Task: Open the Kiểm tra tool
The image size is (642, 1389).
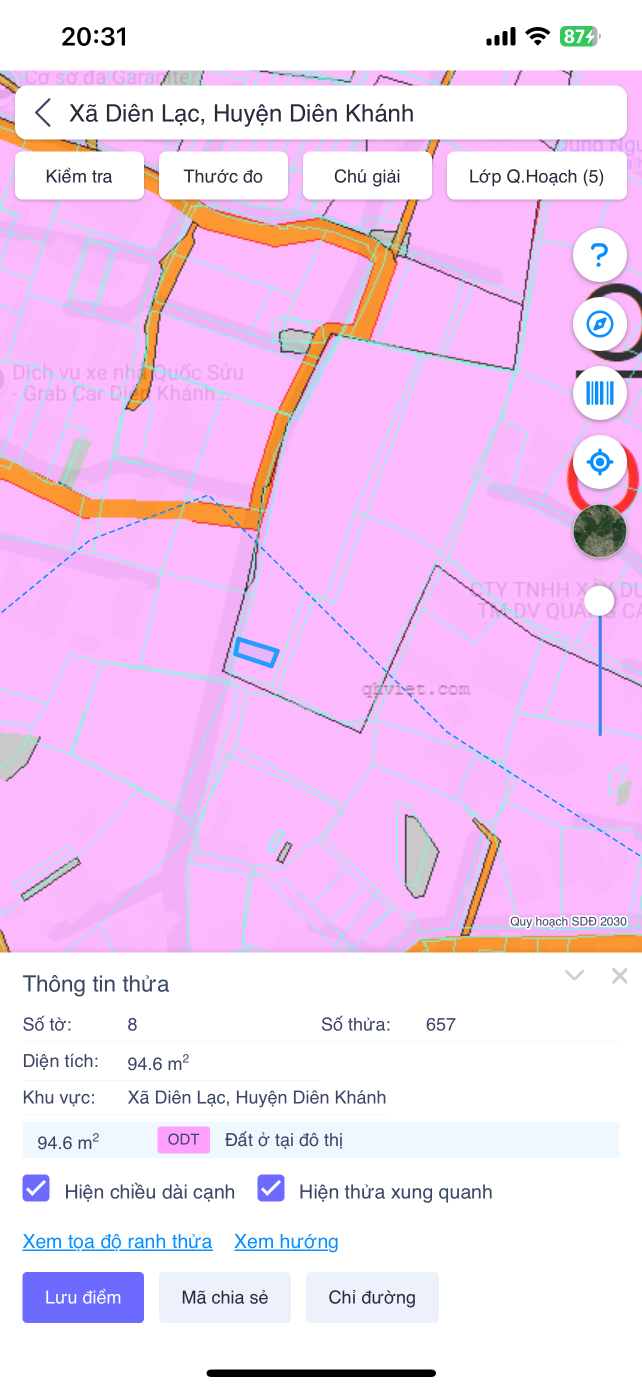Action: tap(79, 176)
